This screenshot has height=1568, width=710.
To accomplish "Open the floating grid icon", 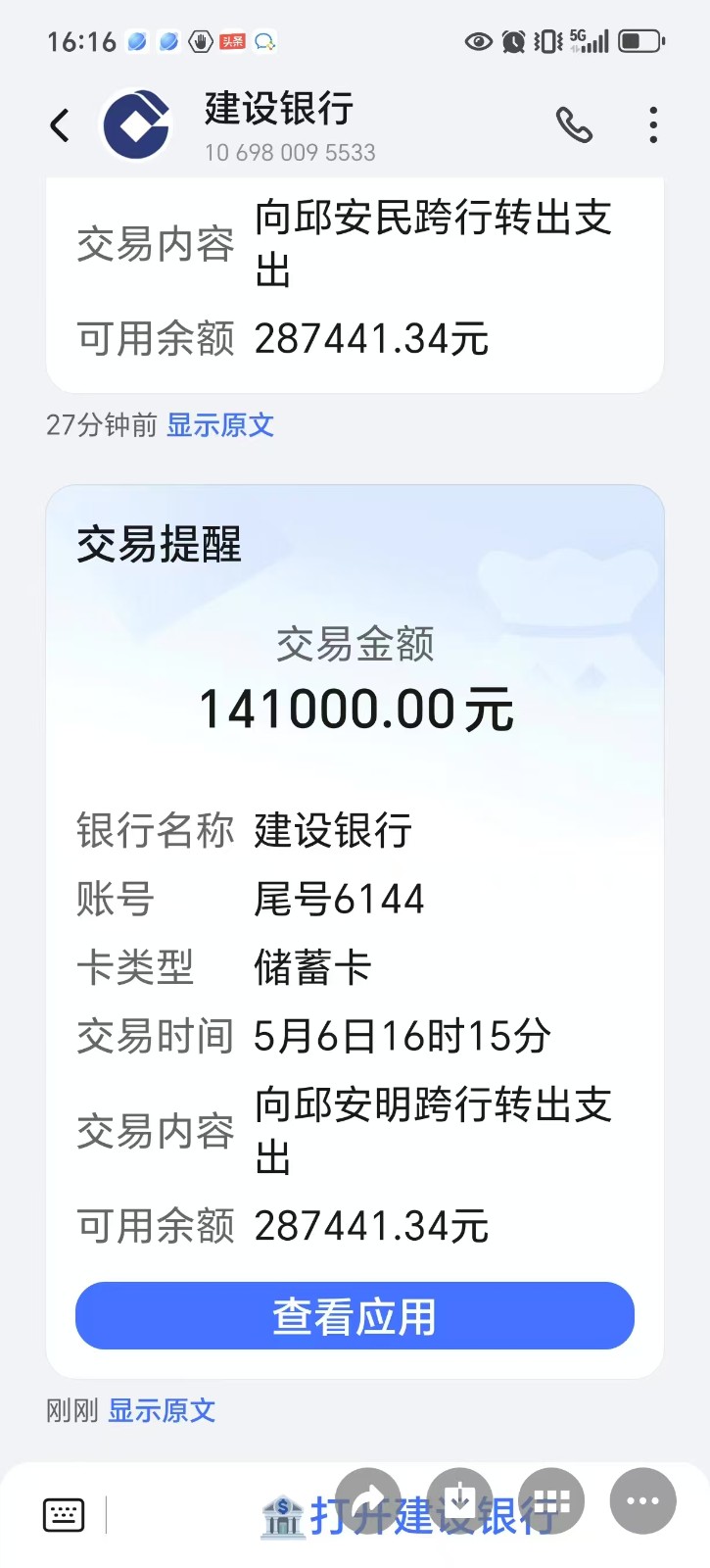I will tap(551, 1500).
